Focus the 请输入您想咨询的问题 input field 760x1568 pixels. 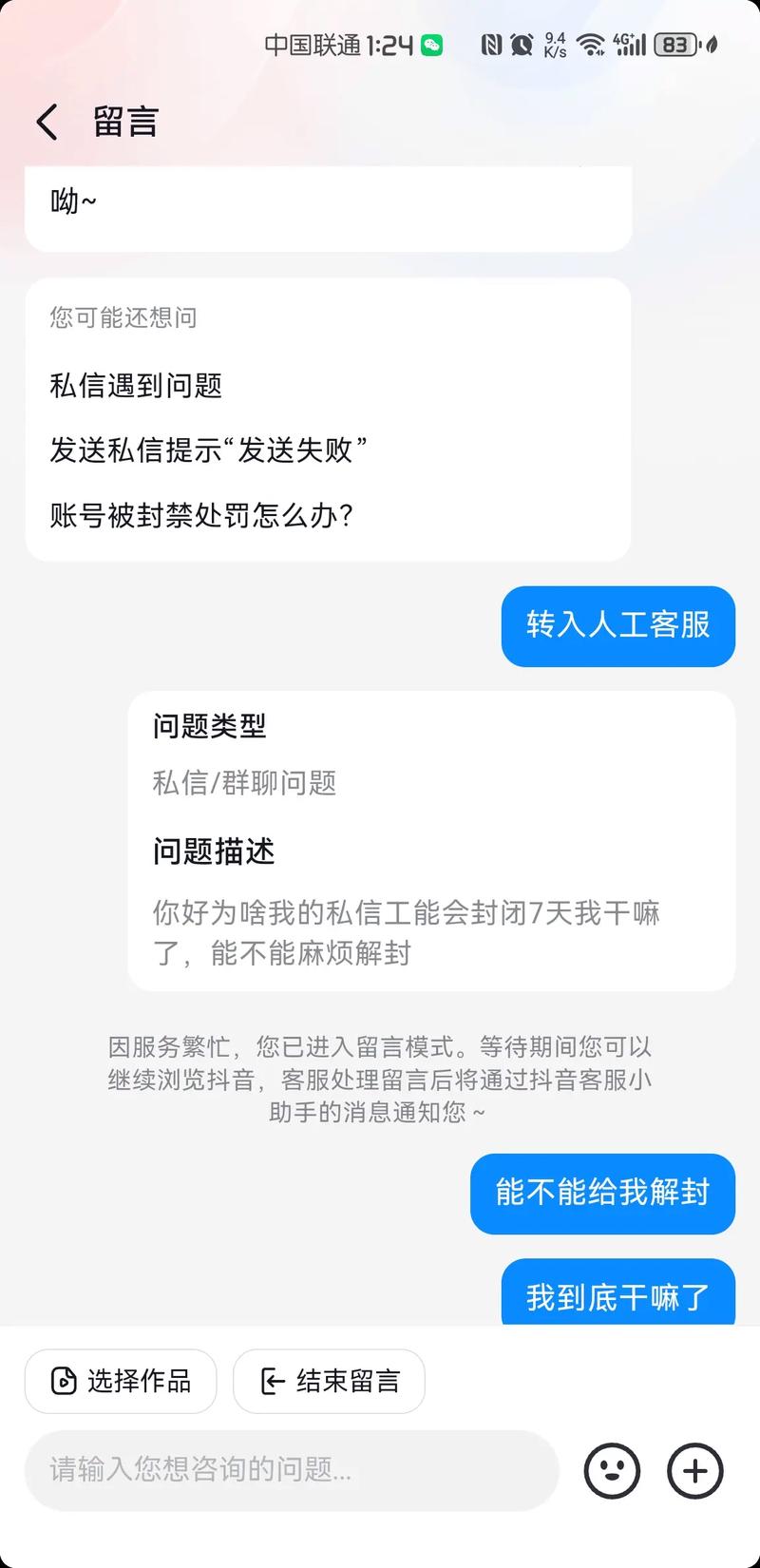pyautogui.click(x=291, y=1470)
